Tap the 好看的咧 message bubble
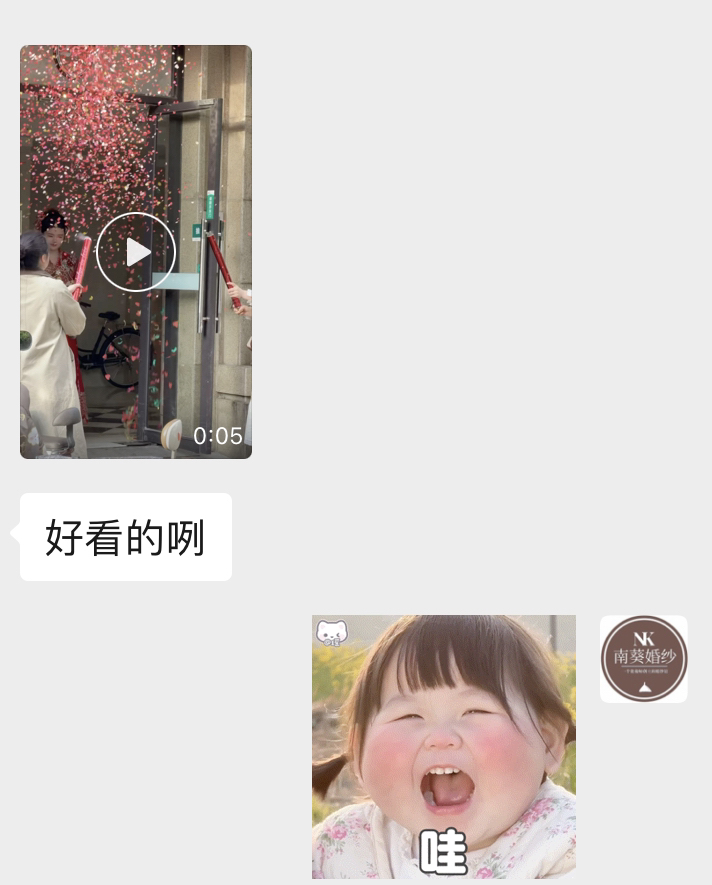 [x=126, y=537]
